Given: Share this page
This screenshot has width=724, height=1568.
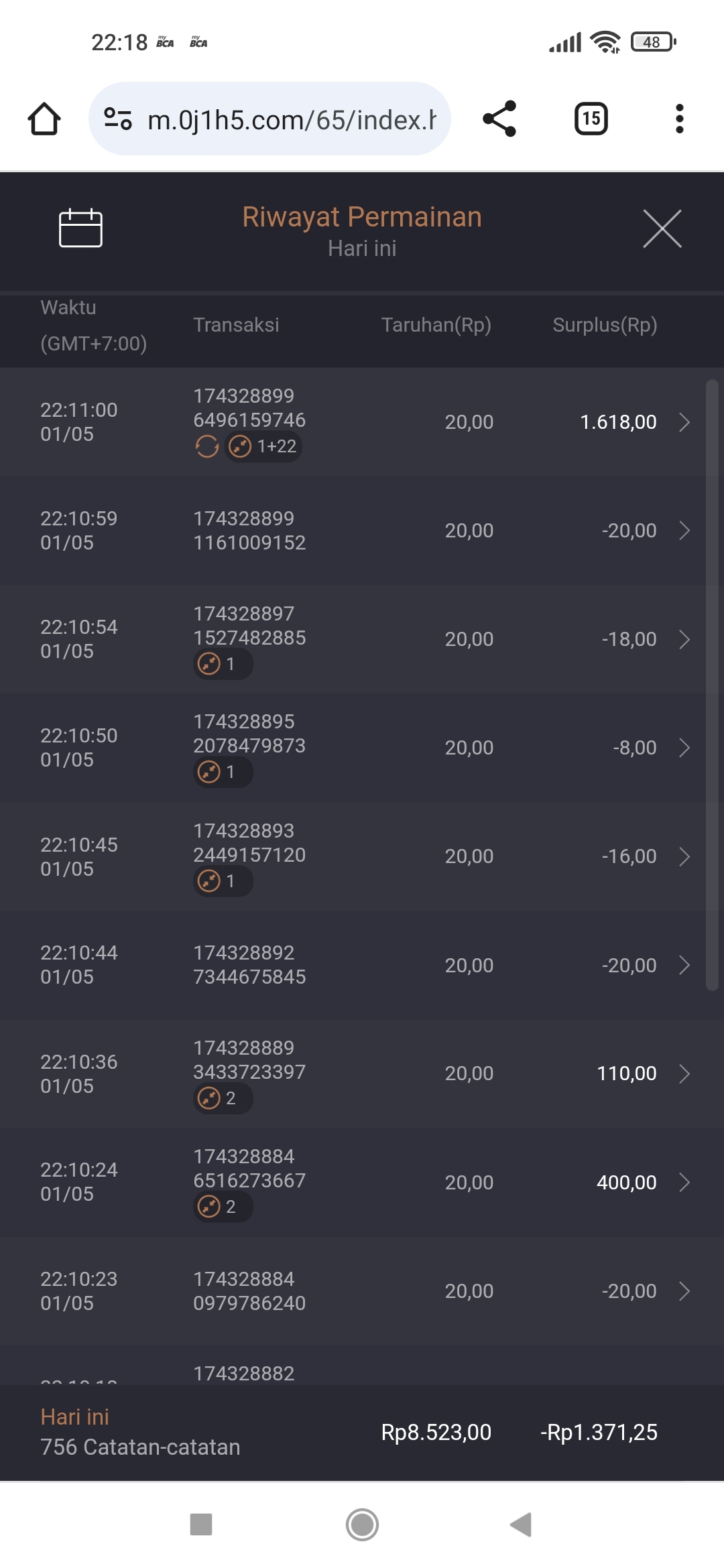Looking at the screenshot, I should 499,119.
